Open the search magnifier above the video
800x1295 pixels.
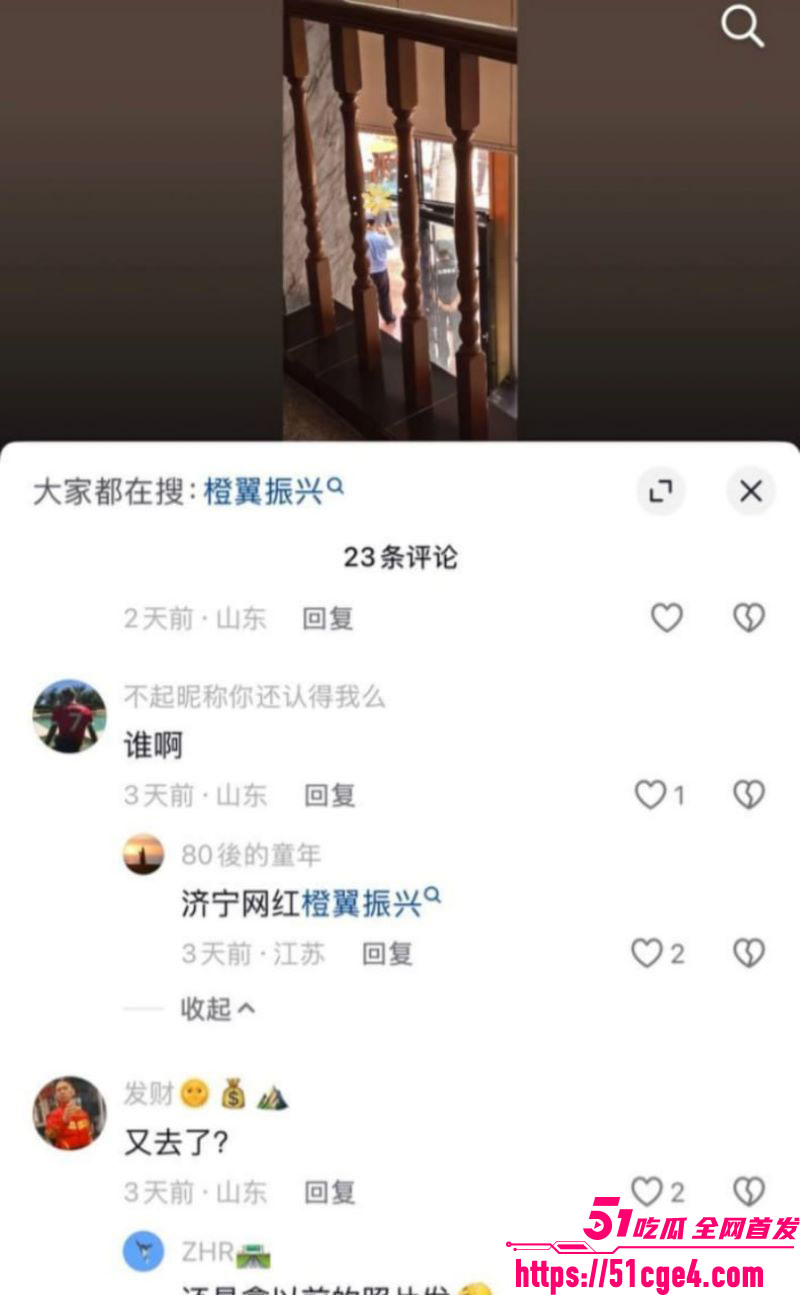coord(742,28)
